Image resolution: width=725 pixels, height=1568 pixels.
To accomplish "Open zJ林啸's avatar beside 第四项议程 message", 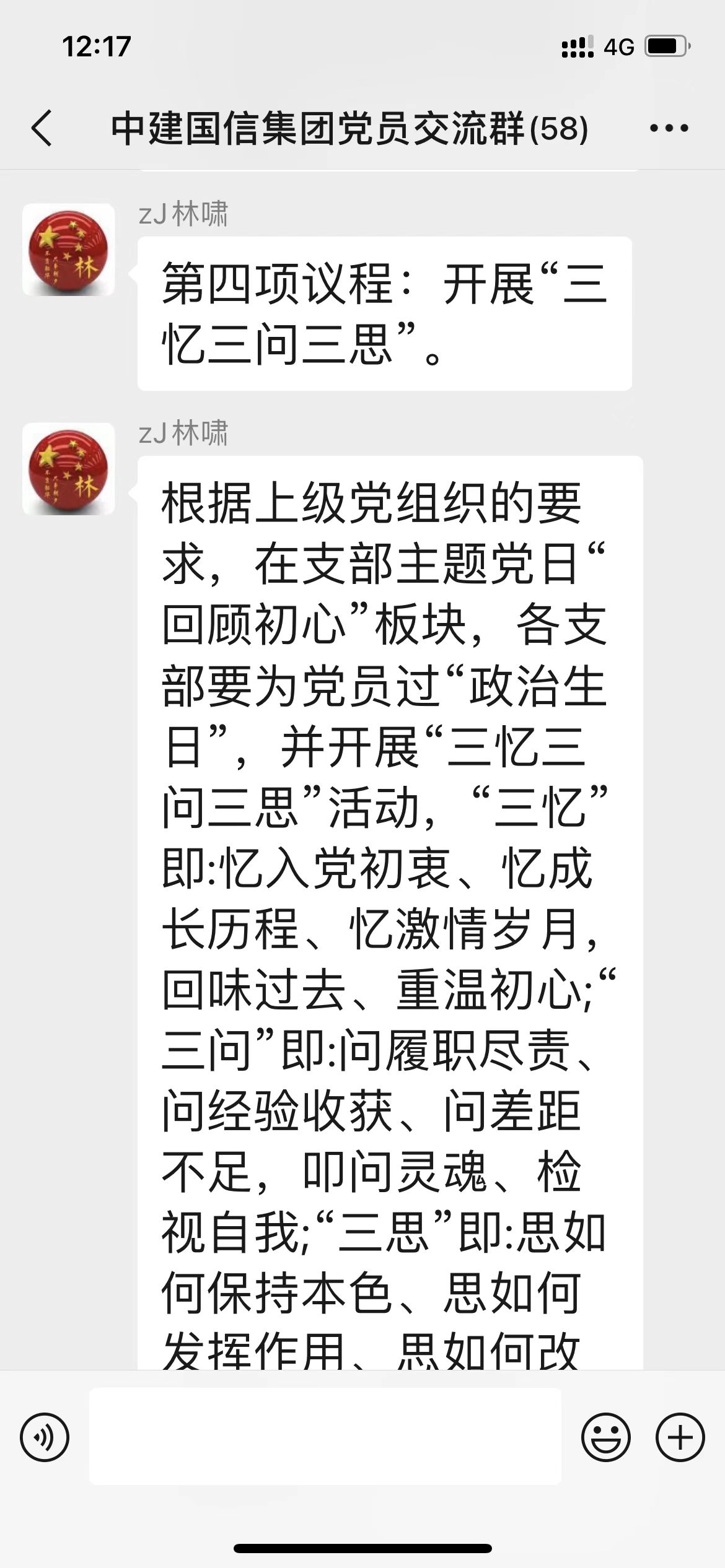I will (69, 250).
